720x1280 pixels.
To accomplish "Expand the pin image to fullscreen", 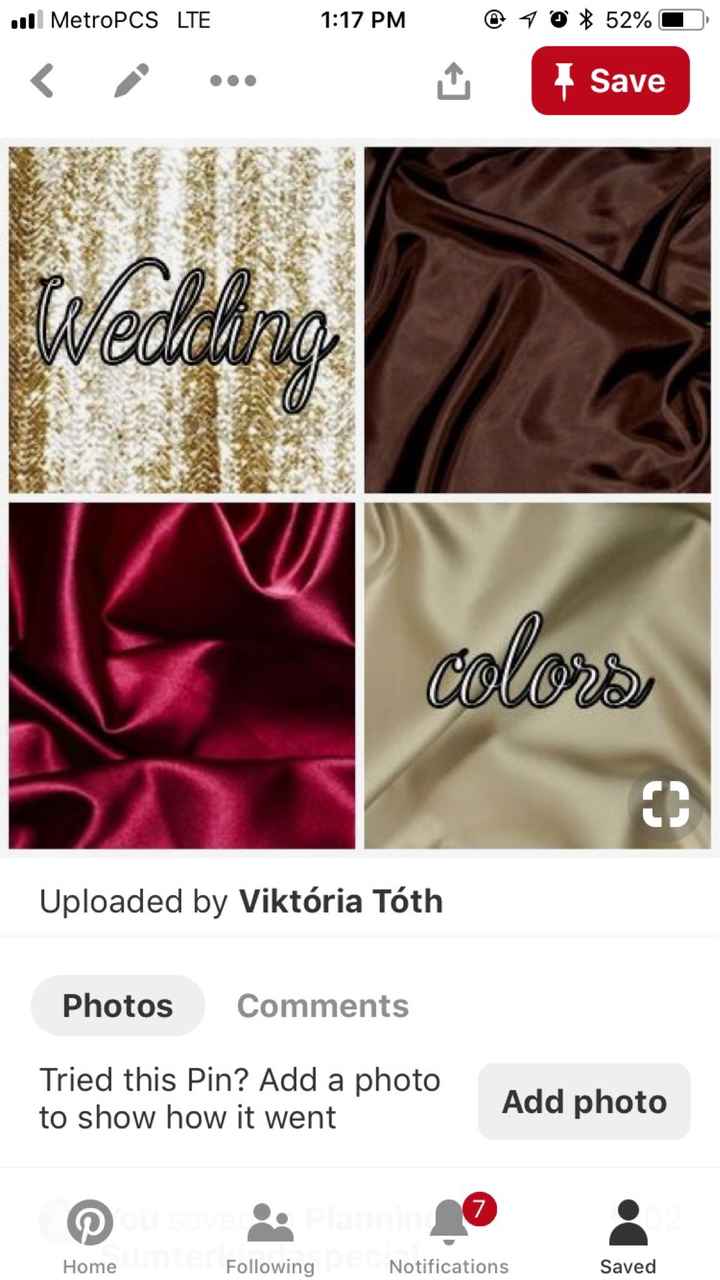I will coord(666,802).
